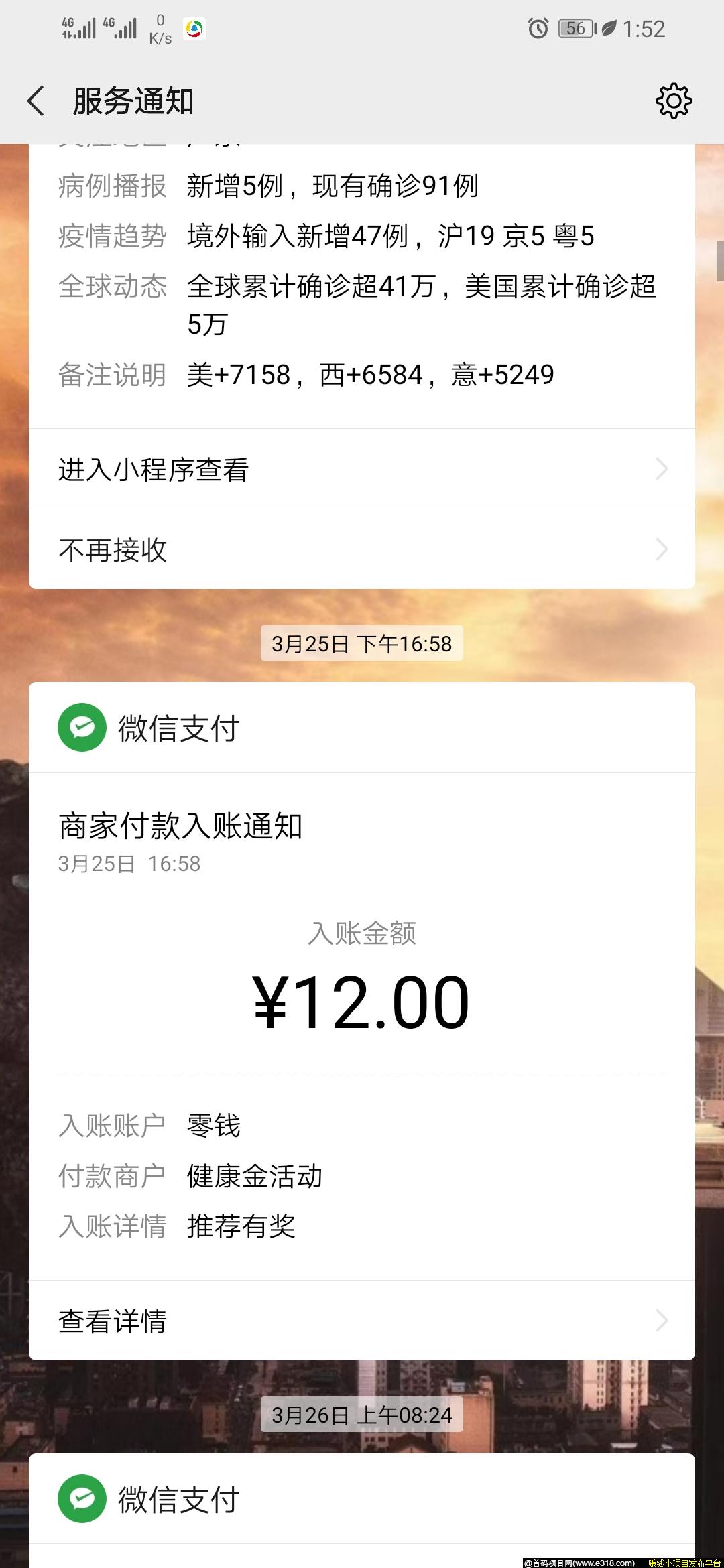Tap the WeChat Pay green logo icon

pyautogui.click(x=82, y=727)
